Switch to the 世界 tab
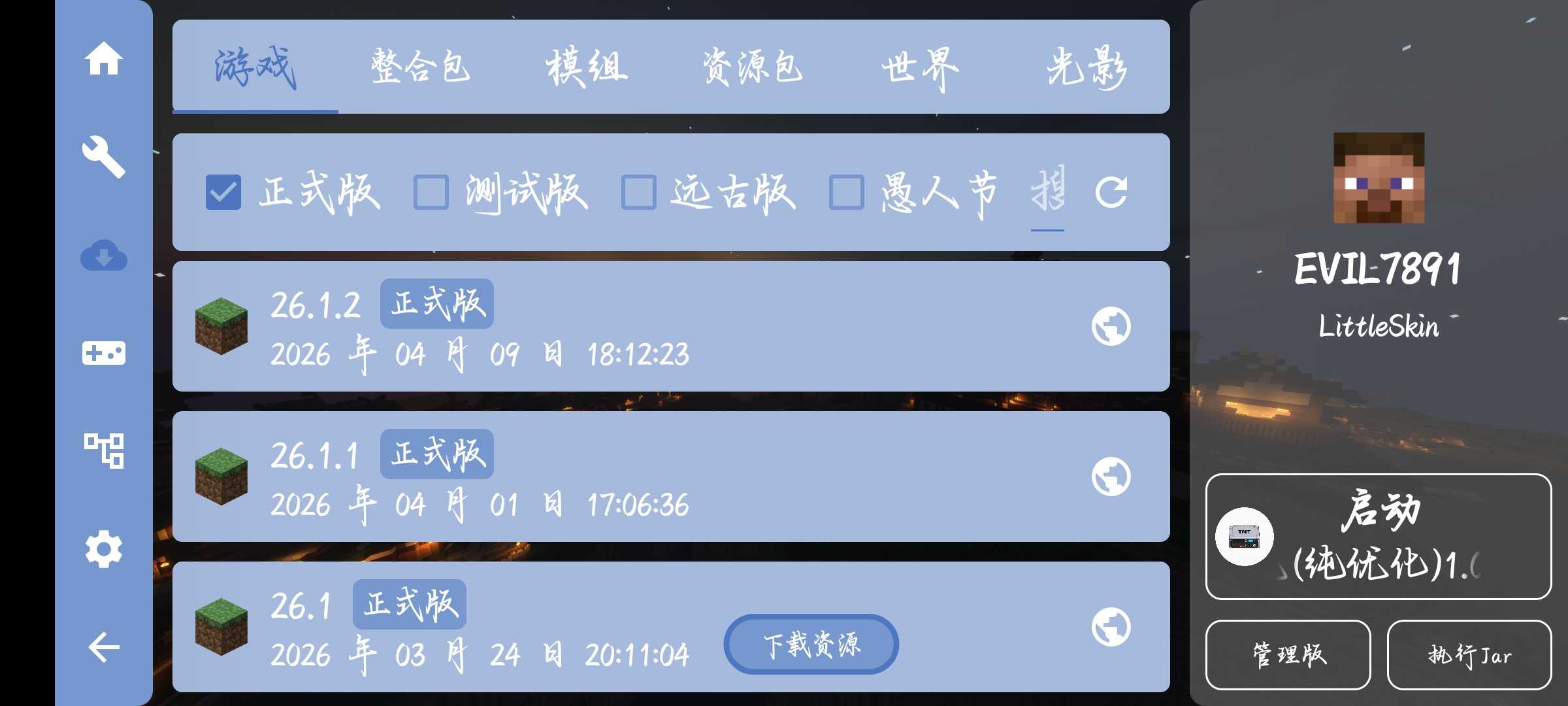 pyautogui.click(x=919, y=67)
